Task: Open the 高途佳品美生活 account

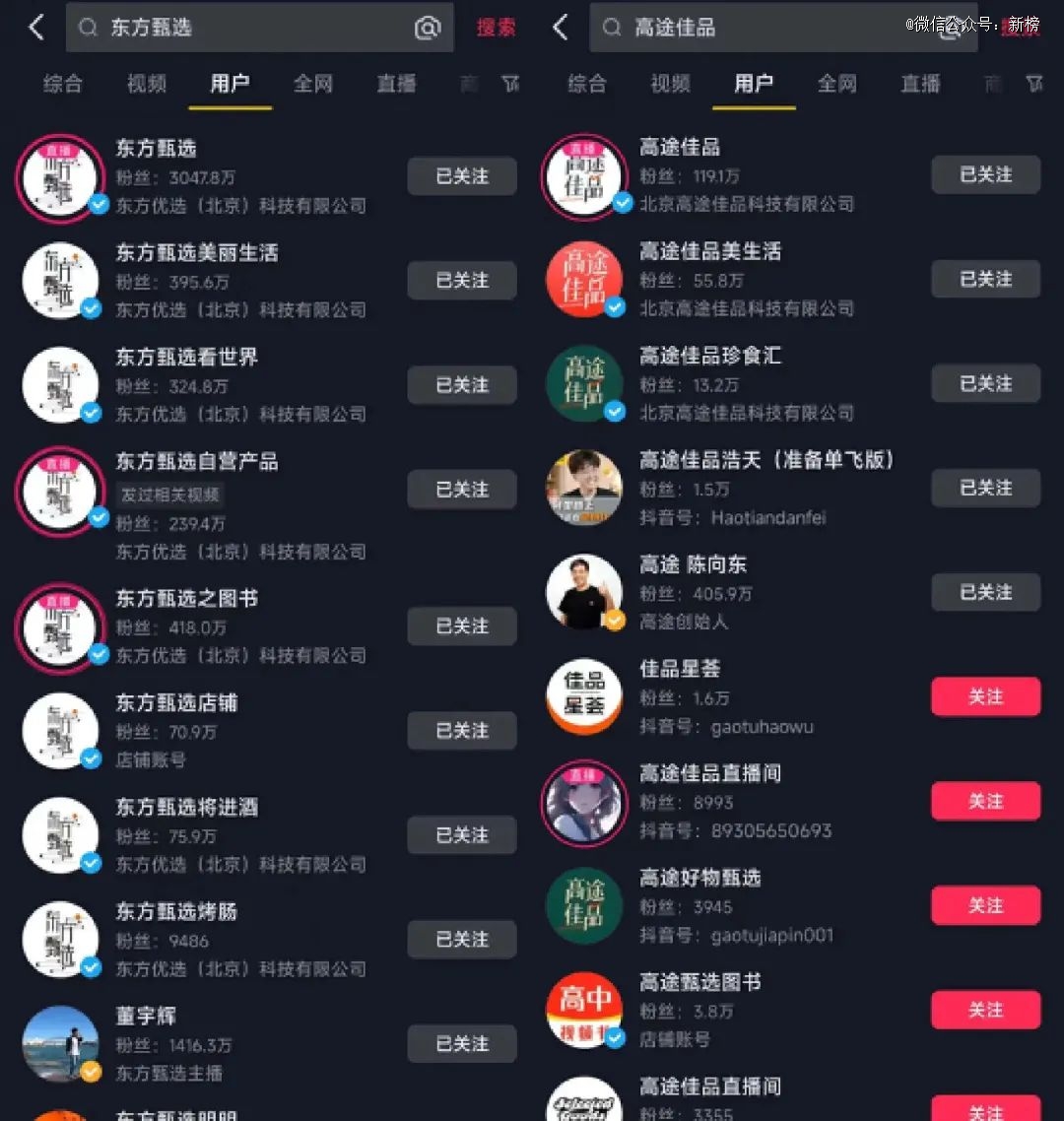Action: click(709, 252)
